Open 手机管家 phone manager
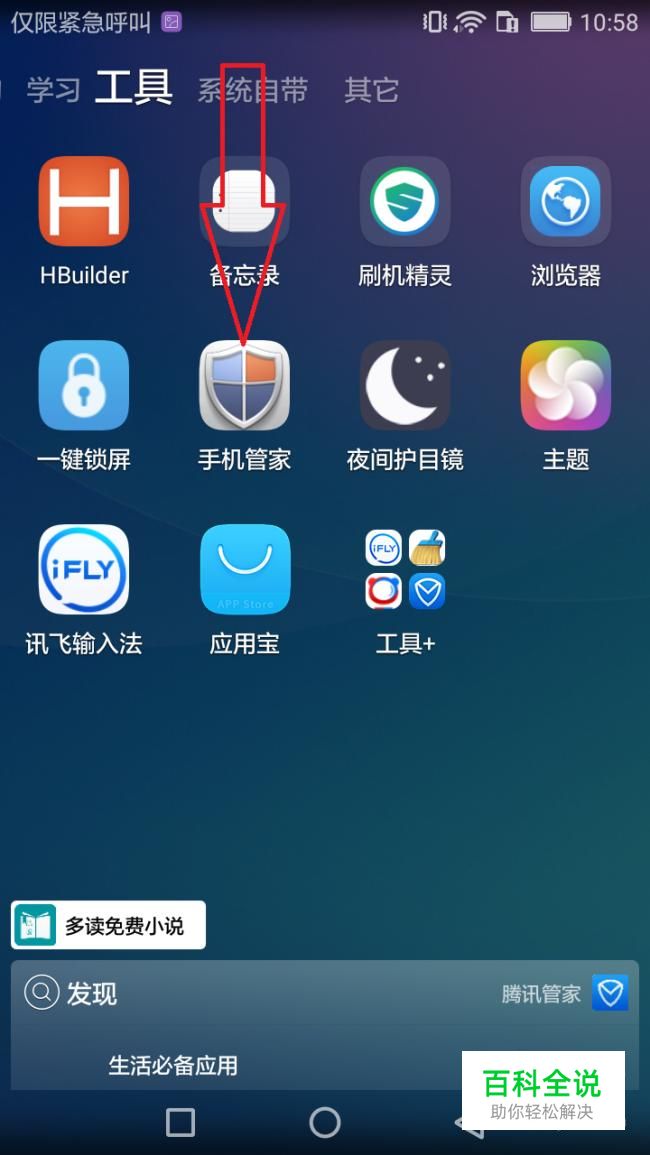Screen dimensions: 650x1155 [x=244, y=385]
